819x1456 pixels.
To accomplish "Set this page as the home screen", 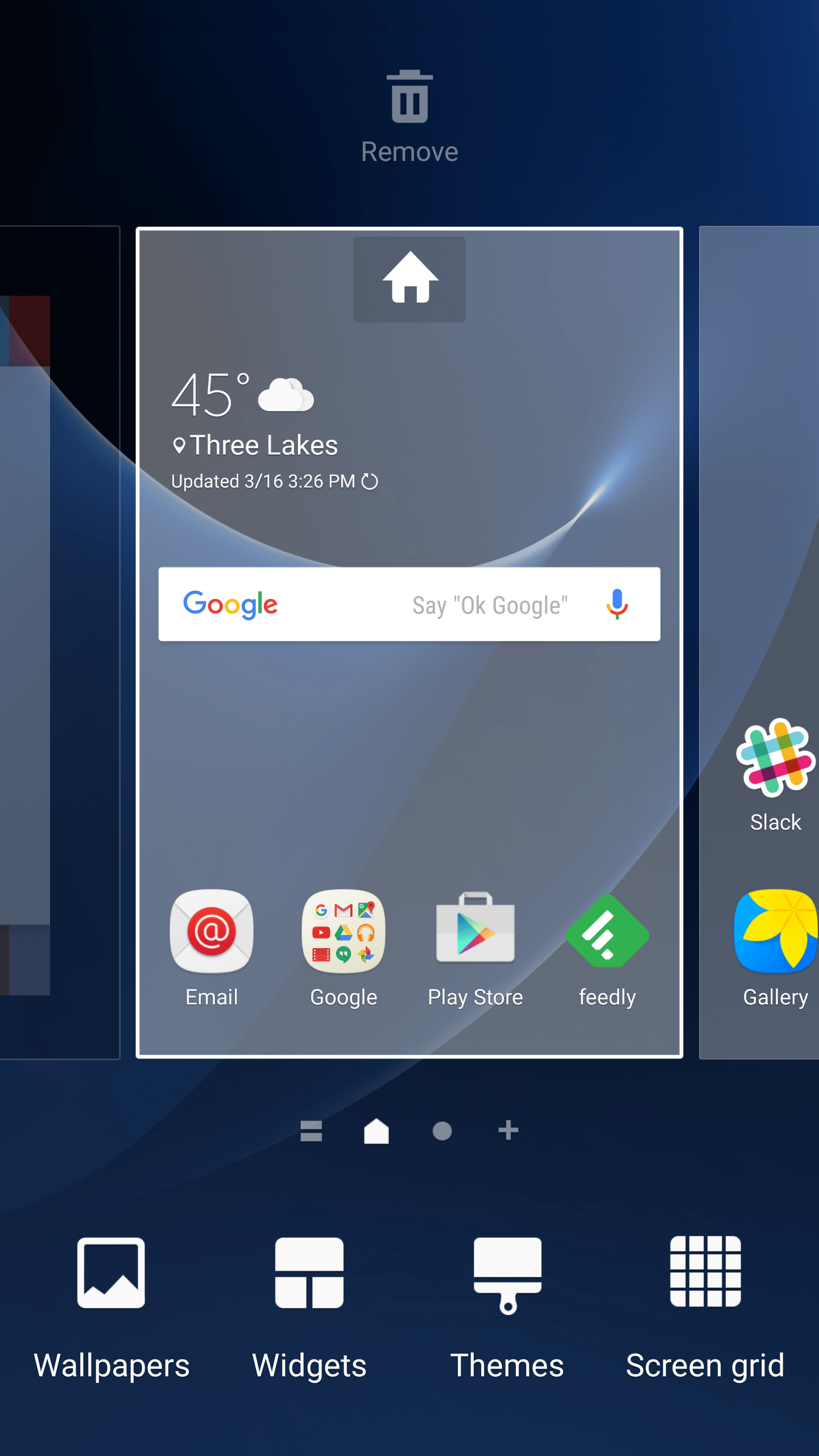I will [409, 279].
